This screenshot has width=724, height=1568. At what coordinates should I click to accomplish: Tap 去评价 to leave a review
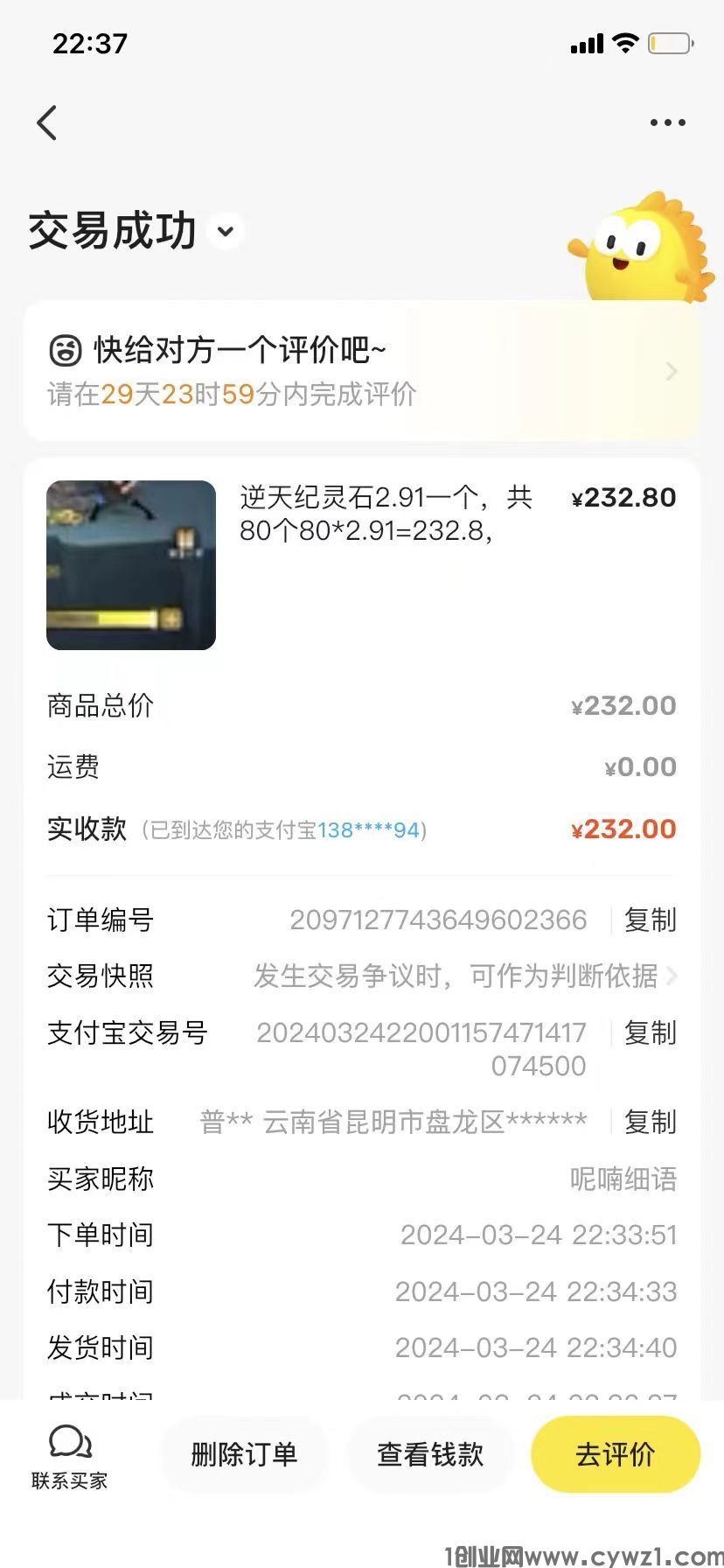[616, 1453]
